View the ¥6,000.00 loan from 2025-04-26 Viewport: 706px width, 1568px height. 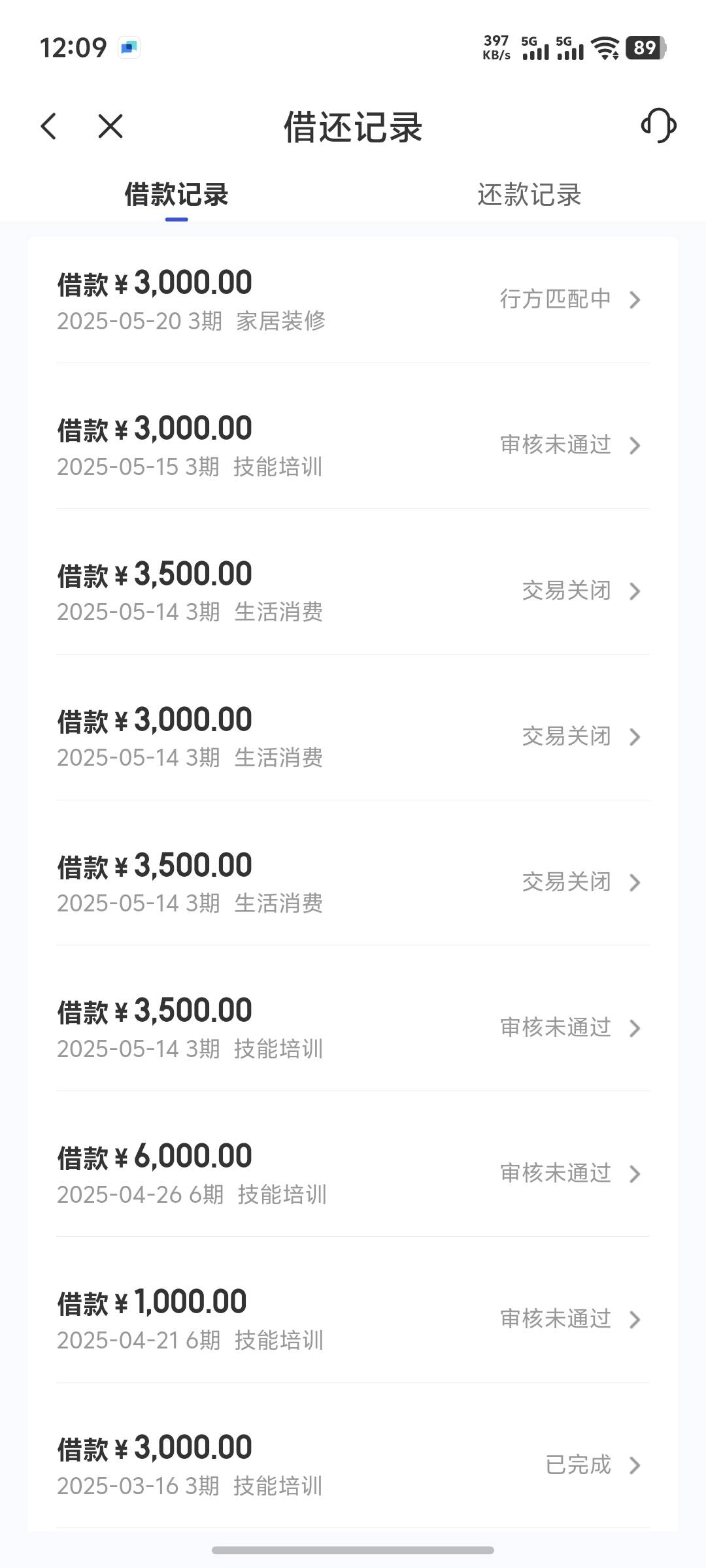pyautogui.click(x=353, y=1173)
